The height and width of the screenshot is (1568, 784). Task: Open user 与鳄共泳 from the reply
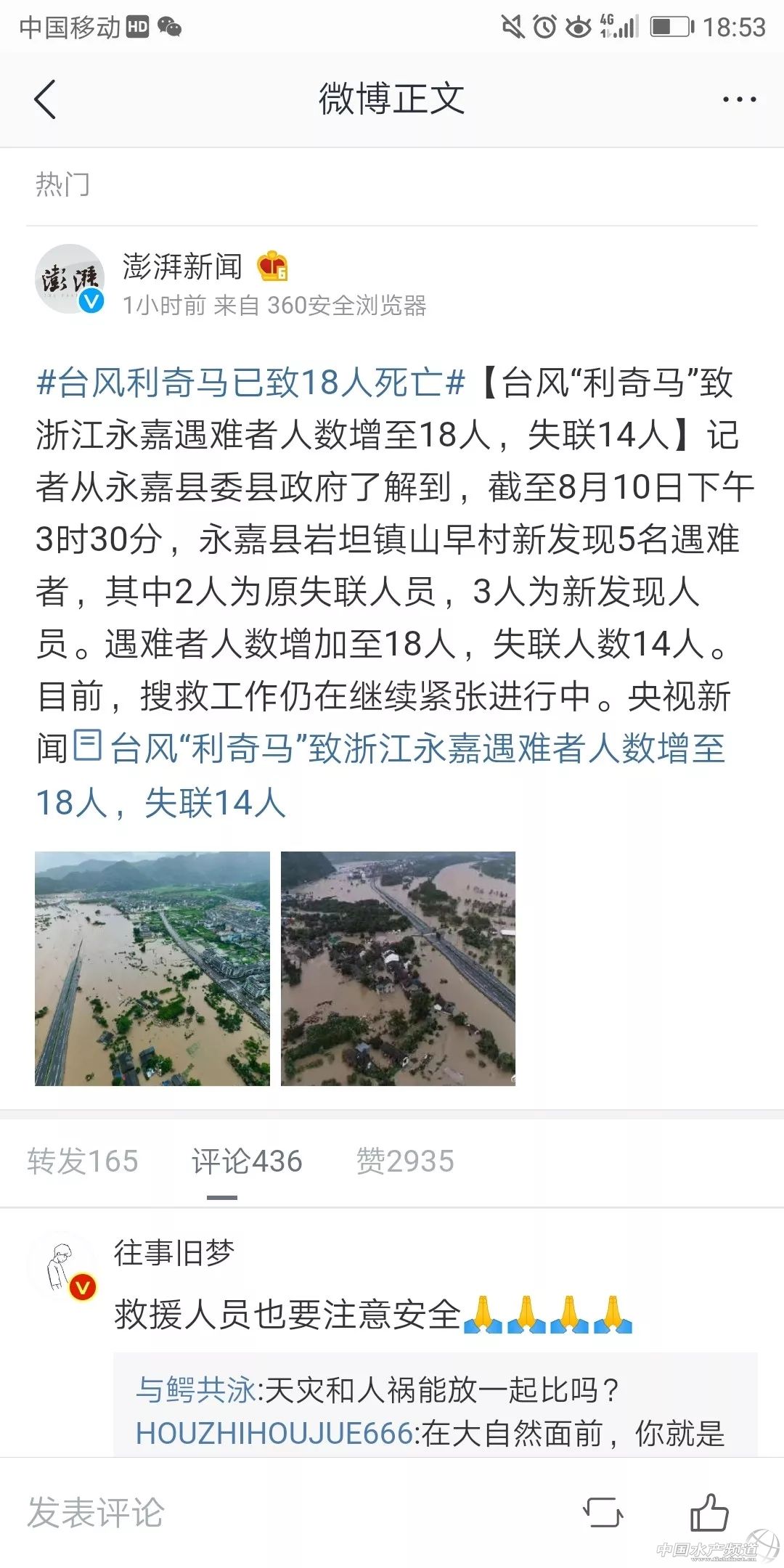pos(196,1389)
